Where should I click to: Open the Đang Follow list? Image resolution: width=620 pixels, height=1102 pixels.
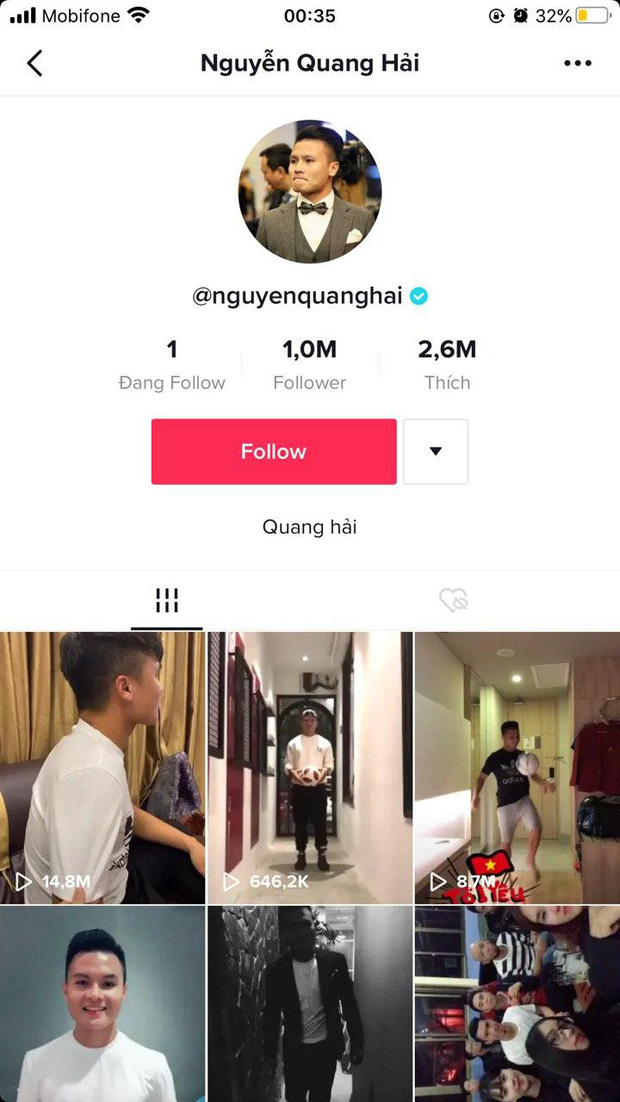pos(172,365)
